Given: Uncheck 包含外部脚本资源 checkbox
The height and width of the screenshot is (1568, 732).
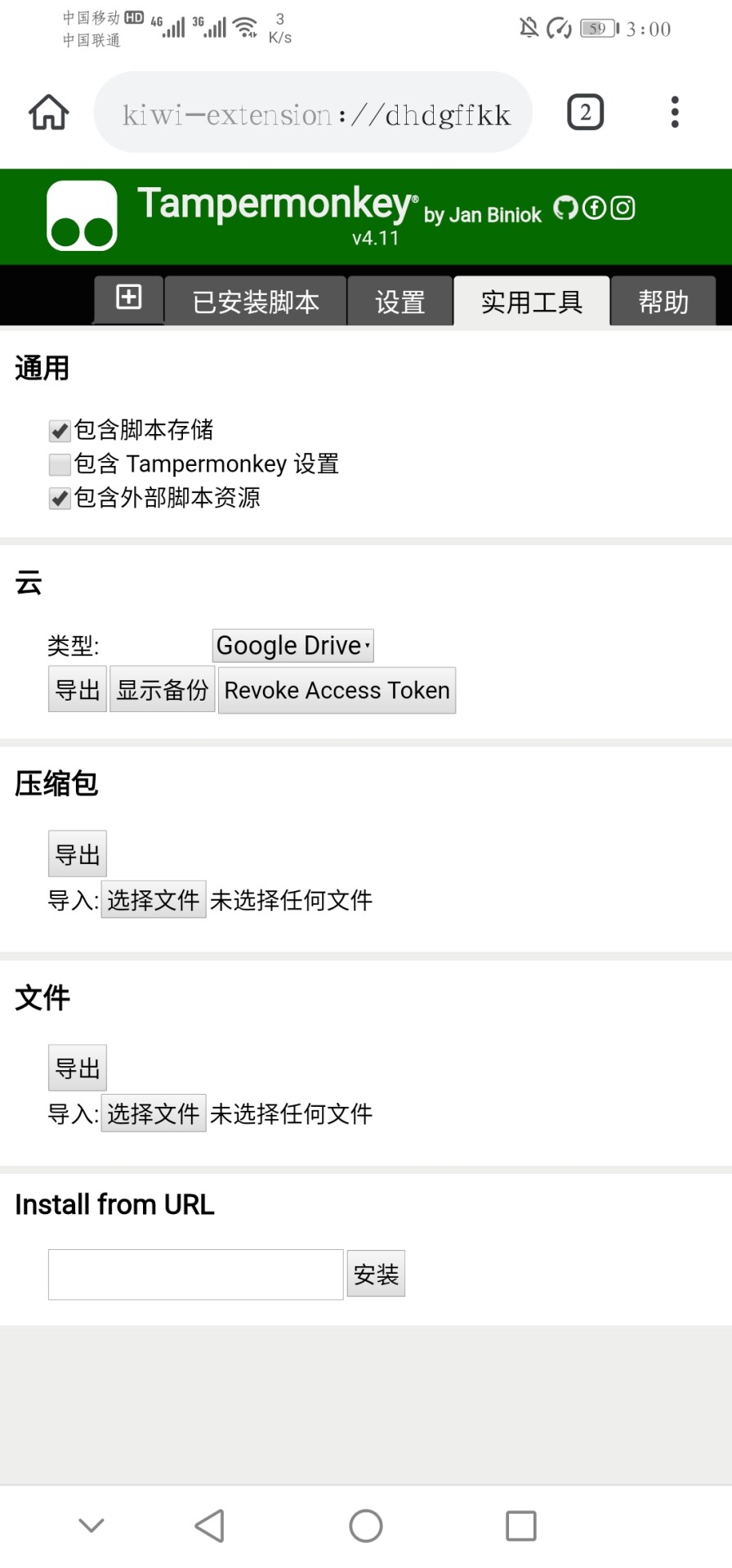Looking at the screenshot, I should coord(60,498).
